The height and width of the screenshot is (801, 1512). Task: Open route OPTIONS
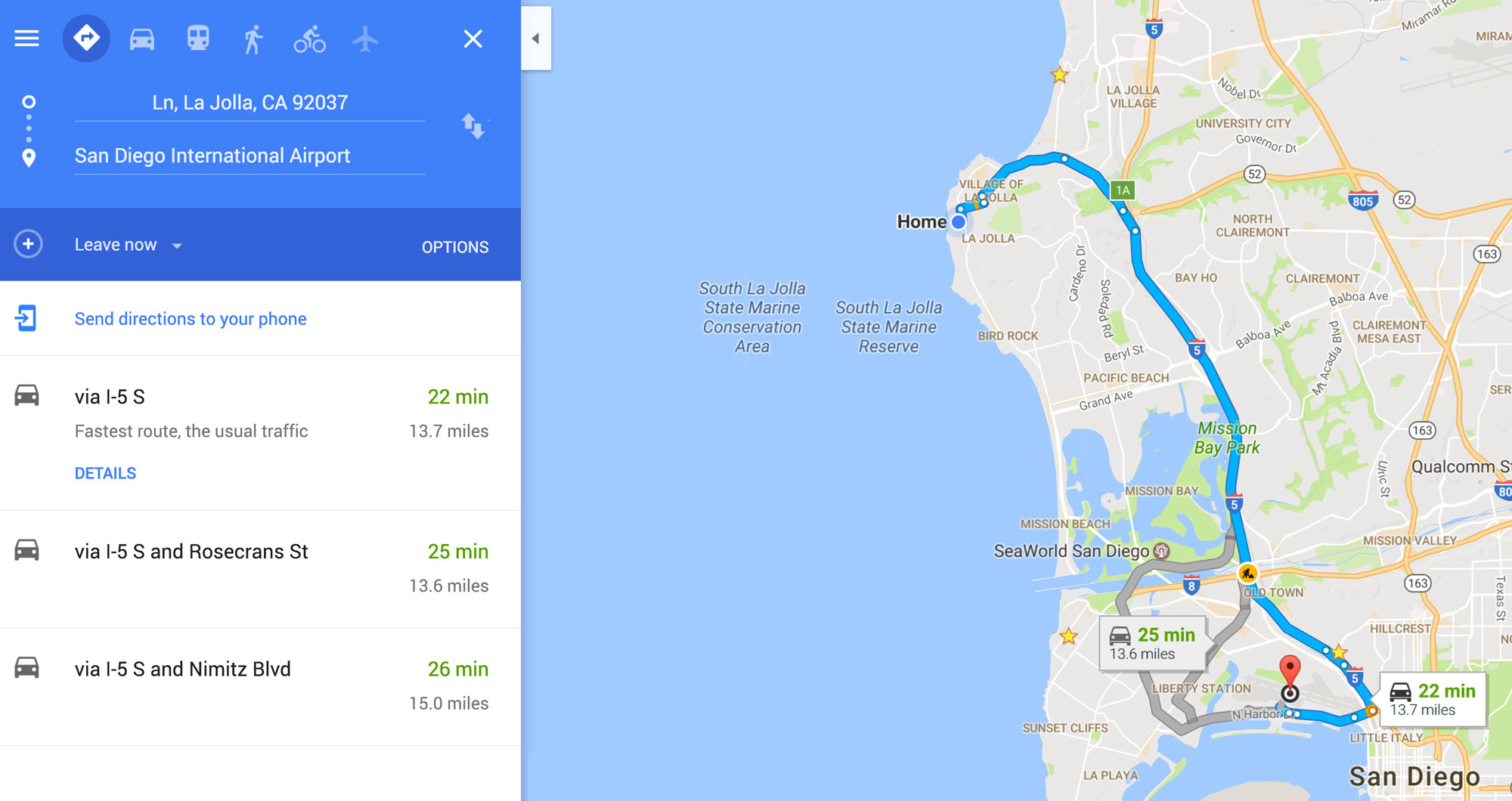(455, 247)
